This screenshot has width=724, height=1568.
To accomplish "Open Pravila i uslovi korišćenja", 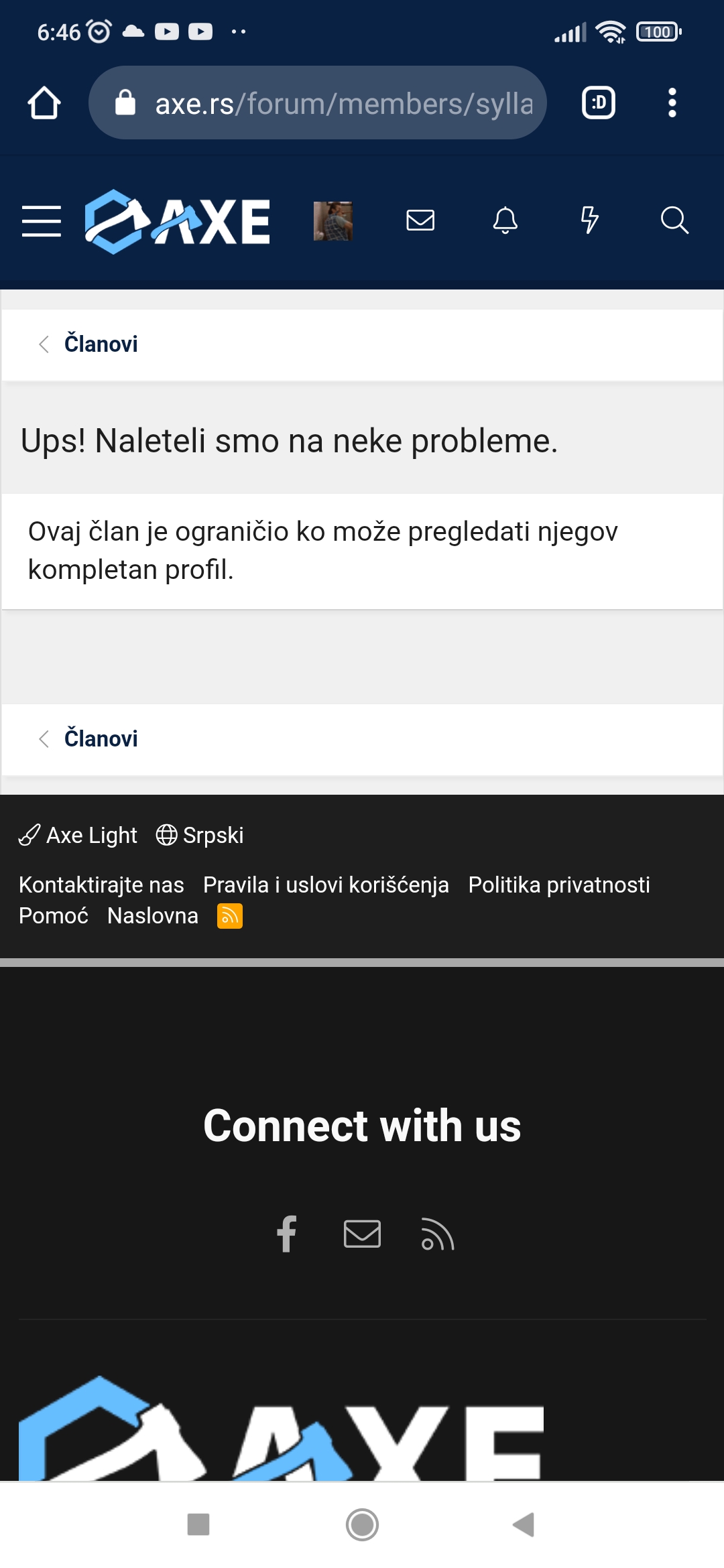I will pos(326,885).
